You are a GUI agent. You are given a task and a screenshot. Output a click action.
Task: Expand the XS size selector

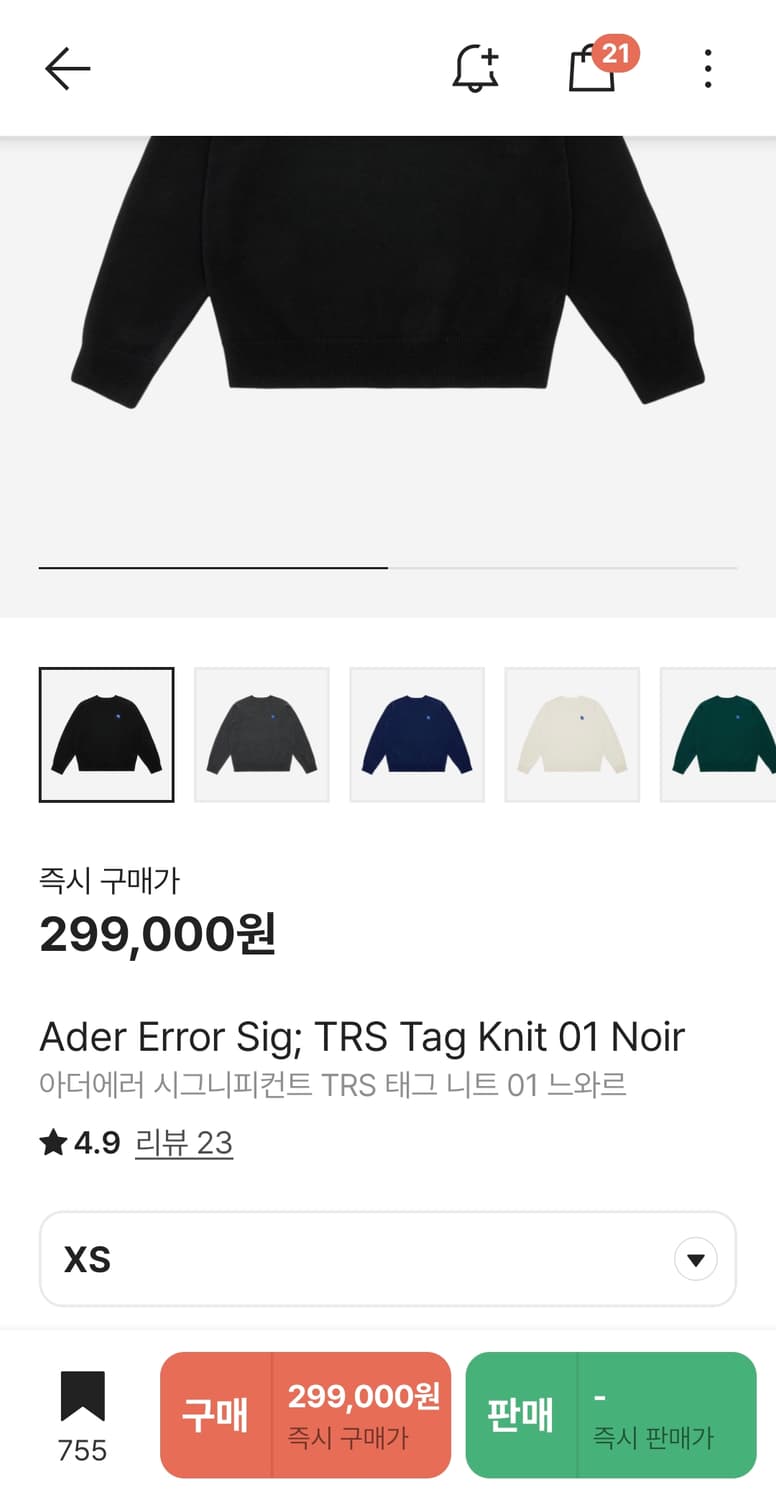(x=386, y=1258)
